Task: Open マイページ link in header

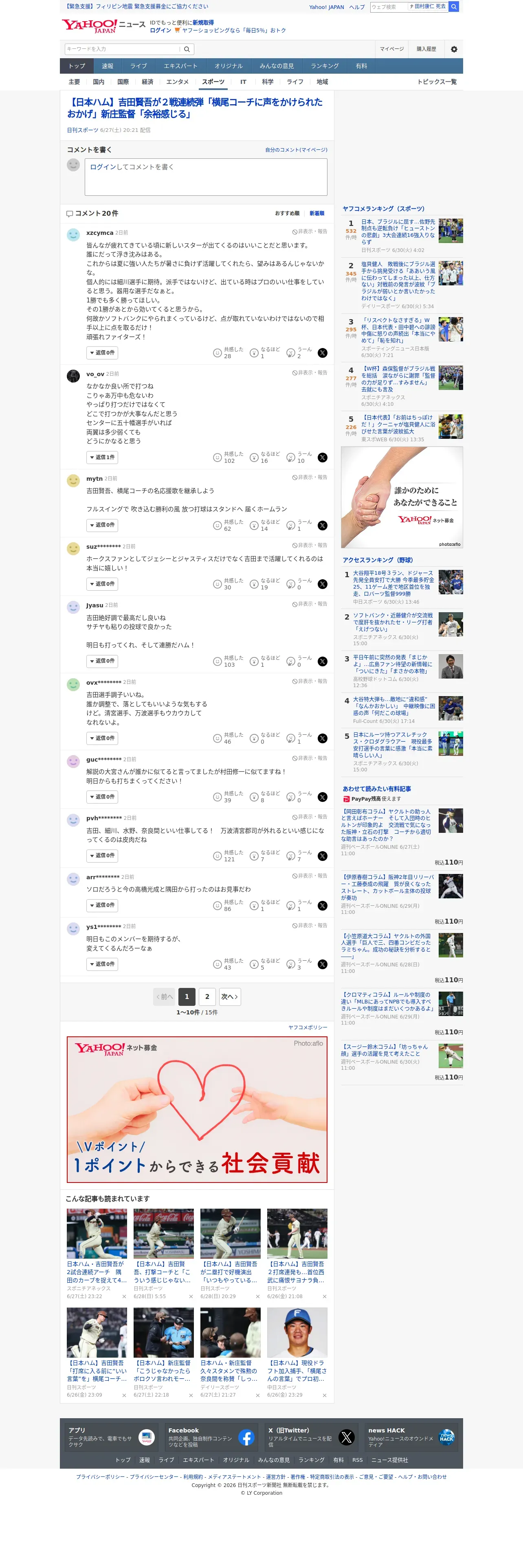Action: pos(391,49)
